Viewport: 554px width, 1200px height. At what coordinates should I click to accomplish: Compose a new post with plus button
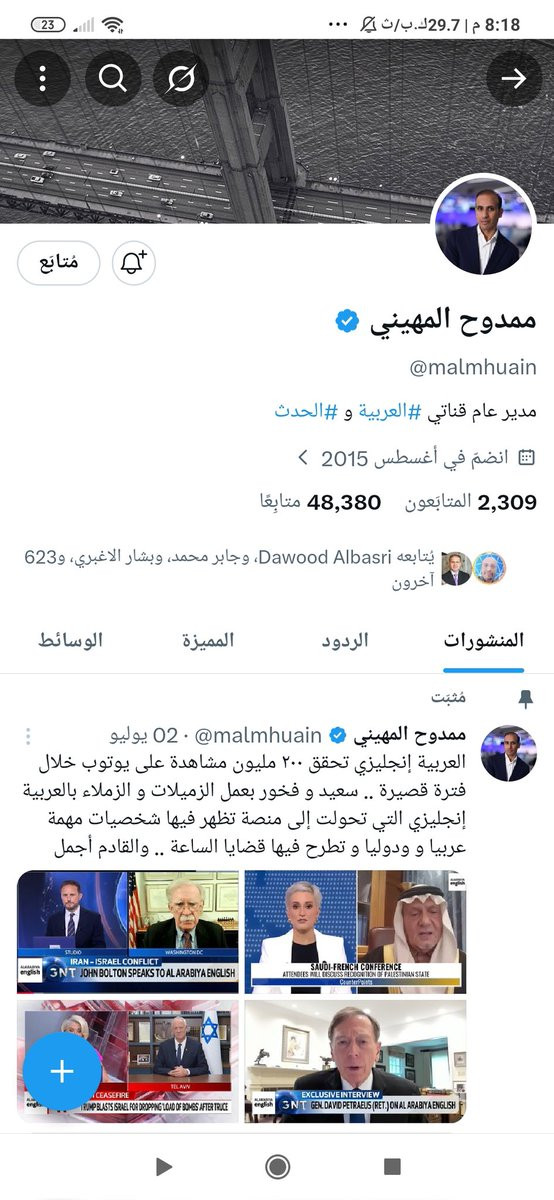point(62,1071)
